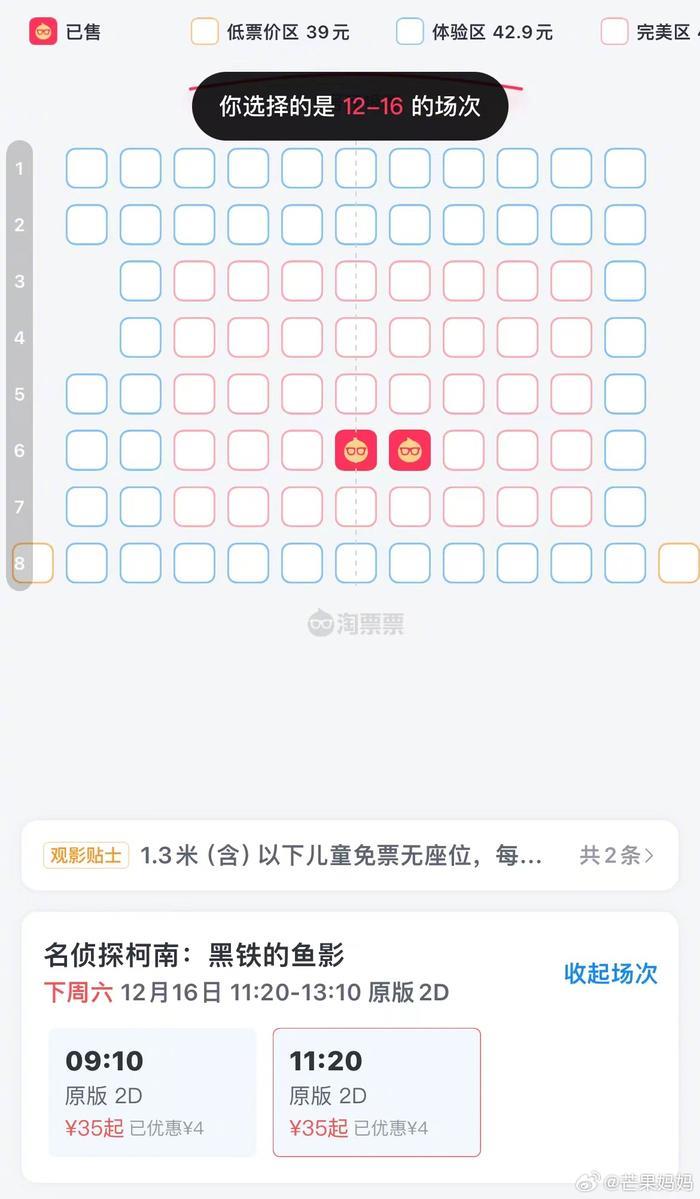Viewport: 700px width, 1199px height.
Task: Pick the first blue seat in row 3
Action: tap(141, 281)
